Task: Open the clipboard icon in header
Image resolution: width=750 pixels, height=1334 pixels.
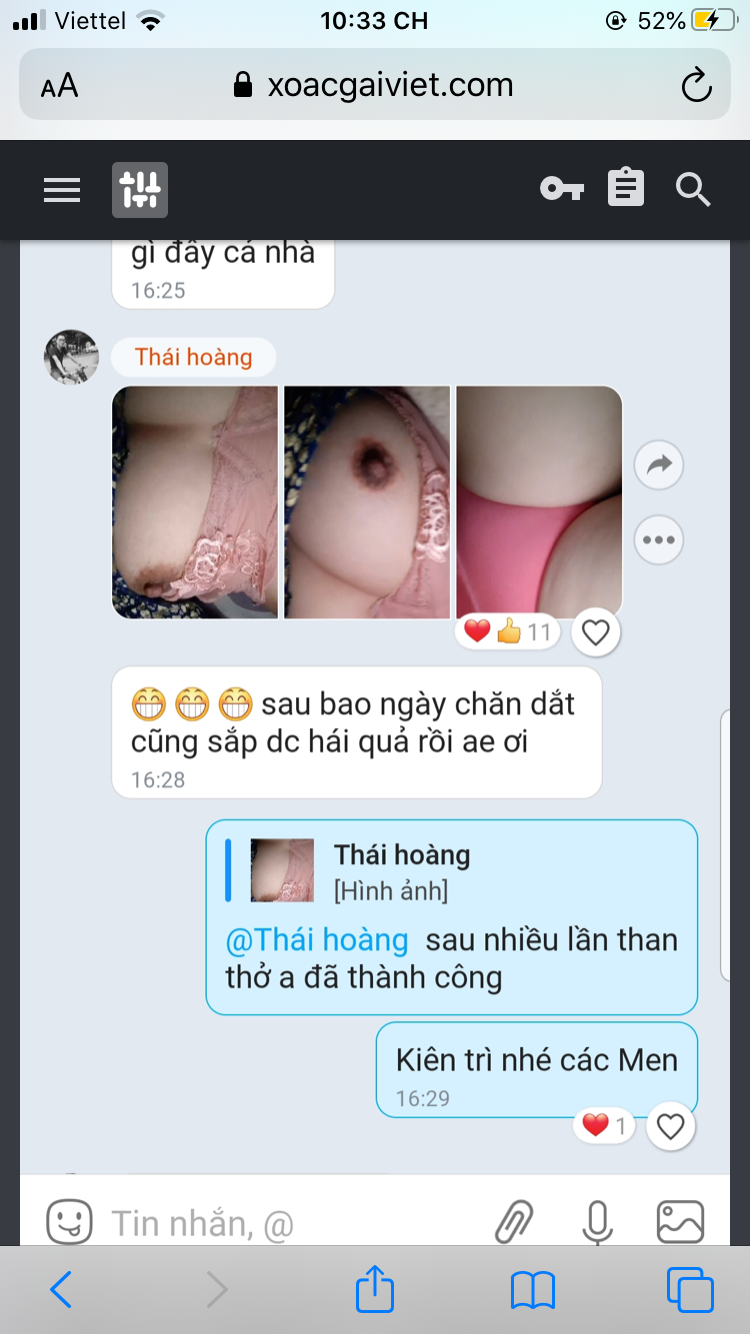Action: (x=626, y=187)
